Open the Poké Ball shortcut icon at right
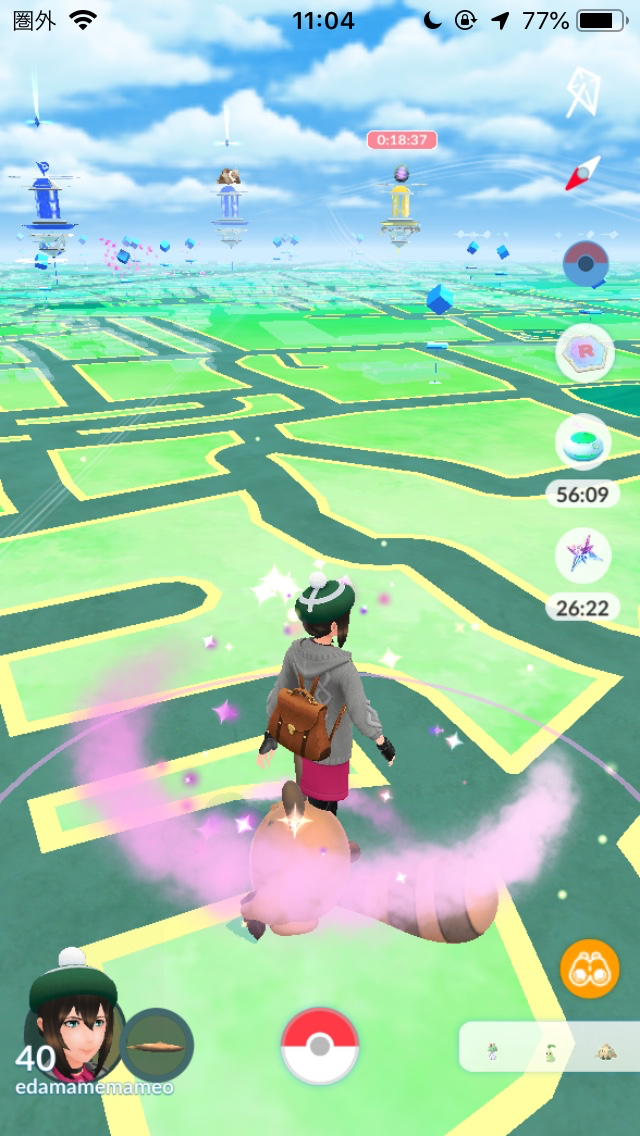The image size is (640, 1136). point(583,264)
